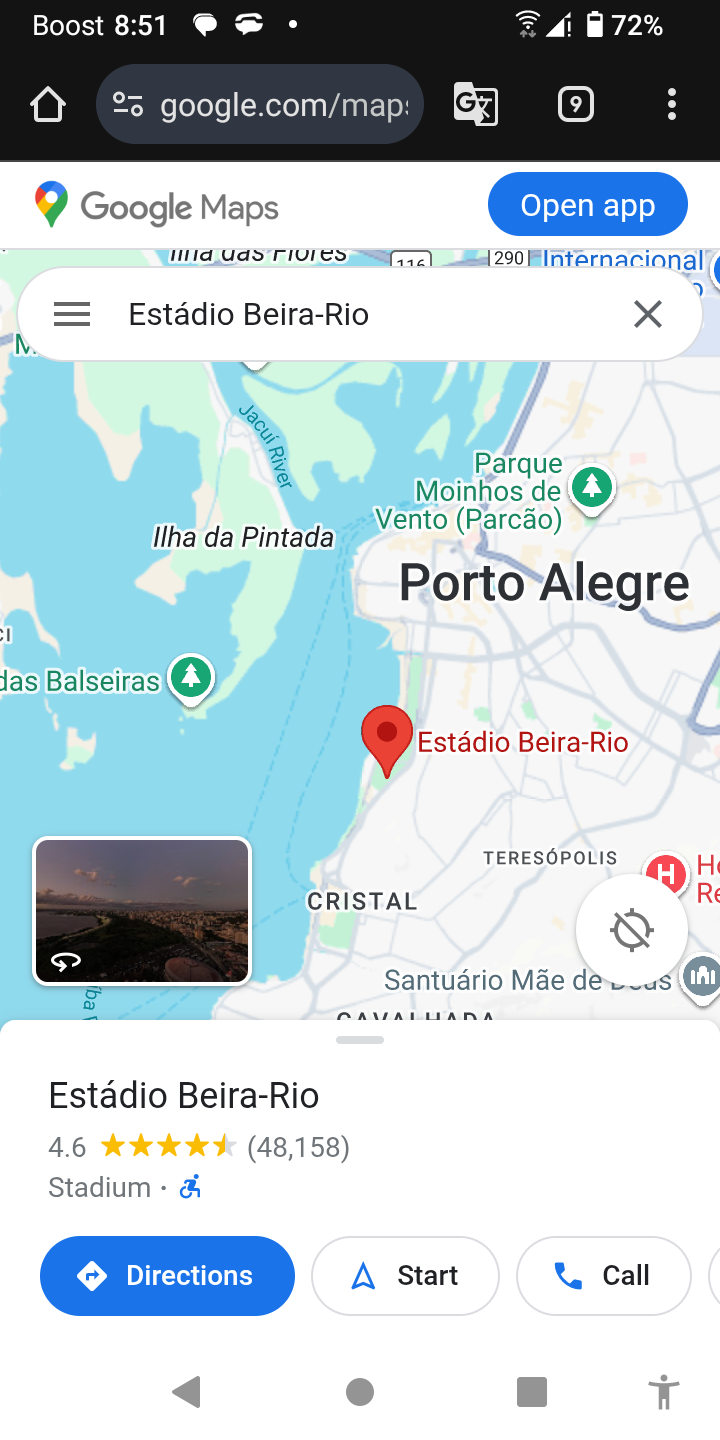Go back with the system back button
720x1440 pixels.
(x=187, y=1392)
